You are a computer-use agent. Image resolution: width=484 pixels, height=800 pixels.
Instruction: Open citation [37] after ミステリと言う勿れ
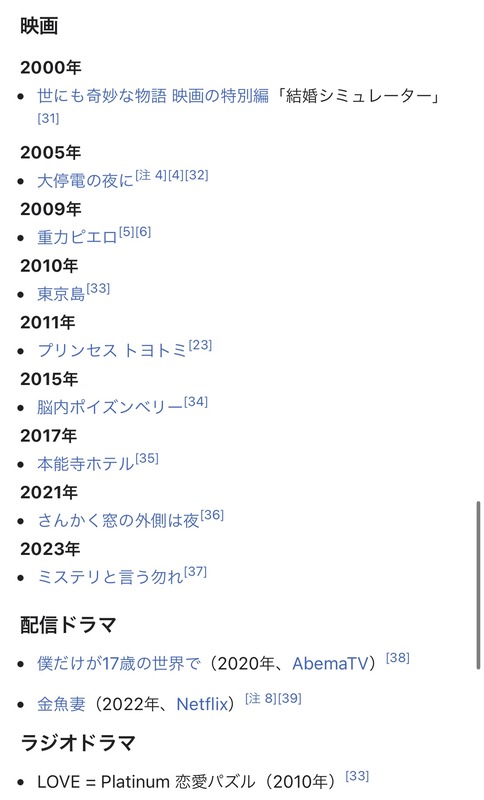[195, 571]
